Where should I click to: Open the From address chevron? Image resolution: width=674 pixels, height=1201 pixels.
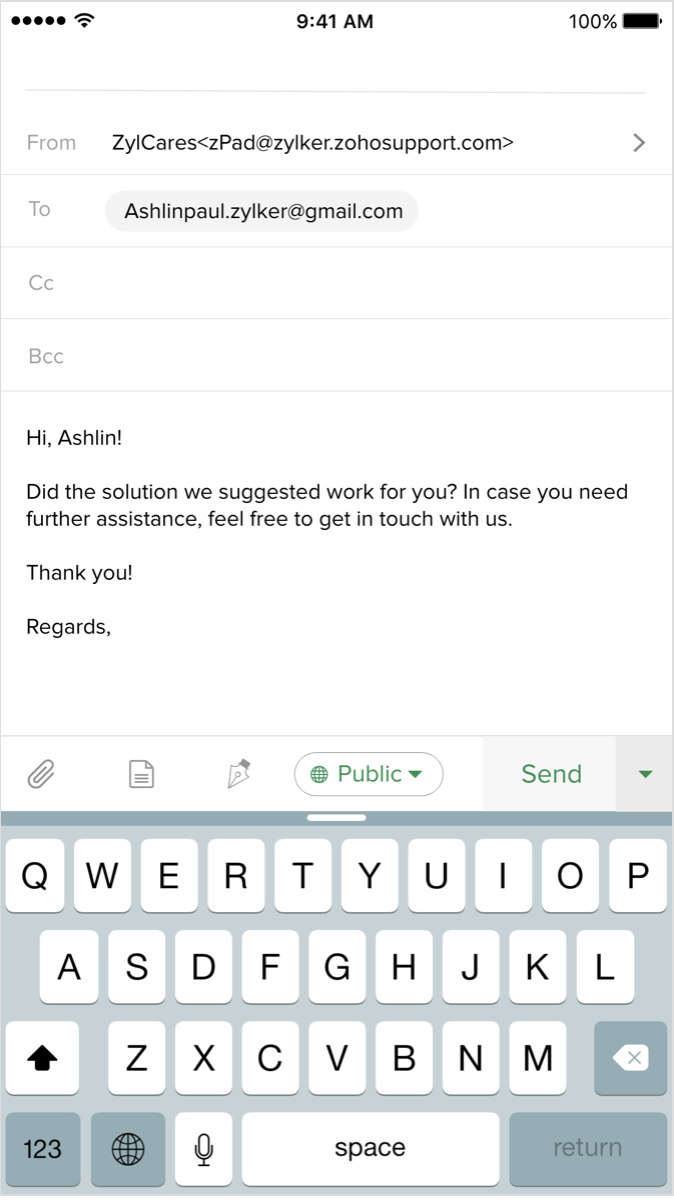click(x=640, y=143)
